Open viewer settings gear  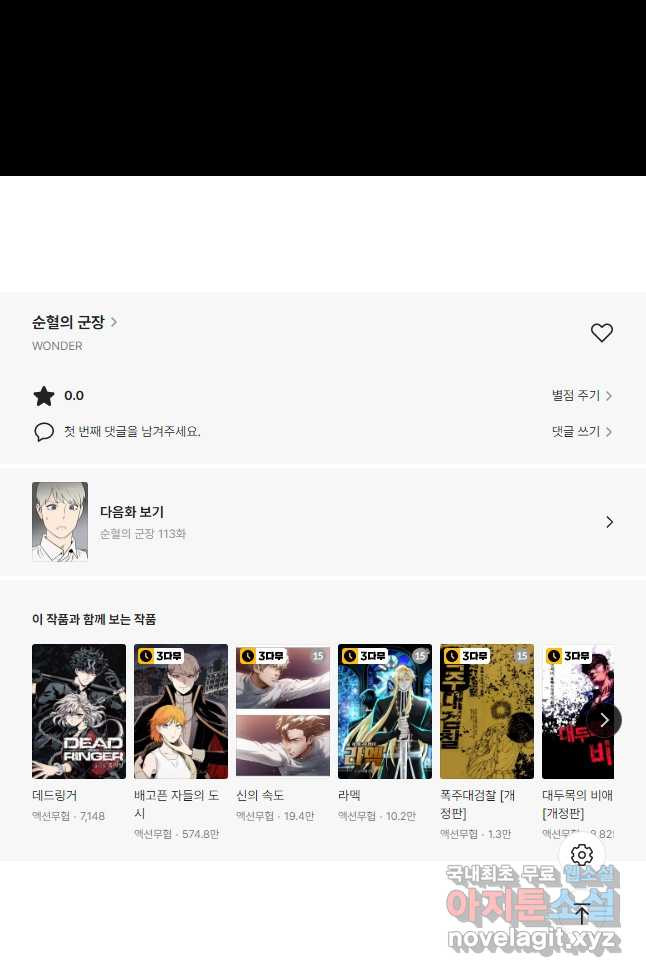[x=582, y=854]
